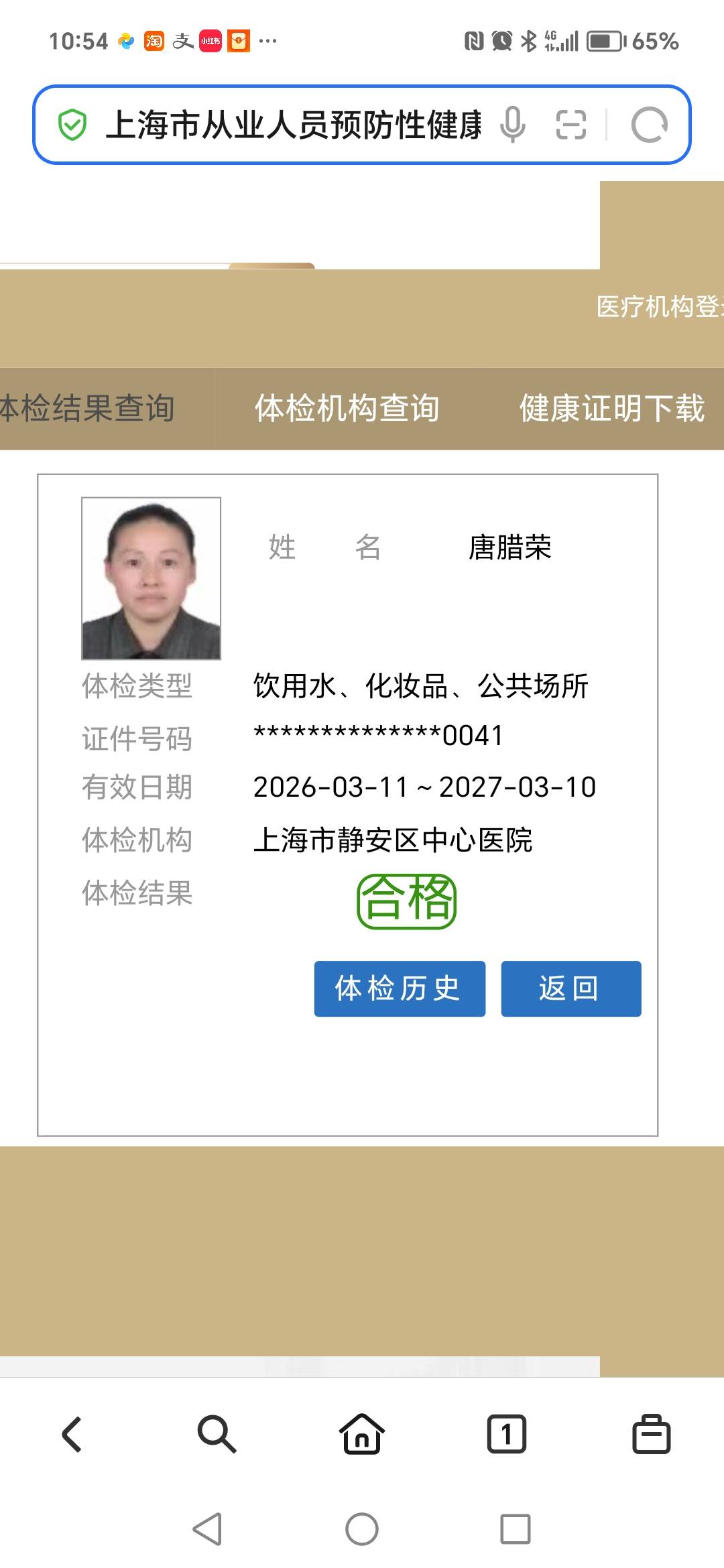Viewport: 724px width, 1568px height.
Task: View records with the 体检历史 button
Action: tap(400, 988)
